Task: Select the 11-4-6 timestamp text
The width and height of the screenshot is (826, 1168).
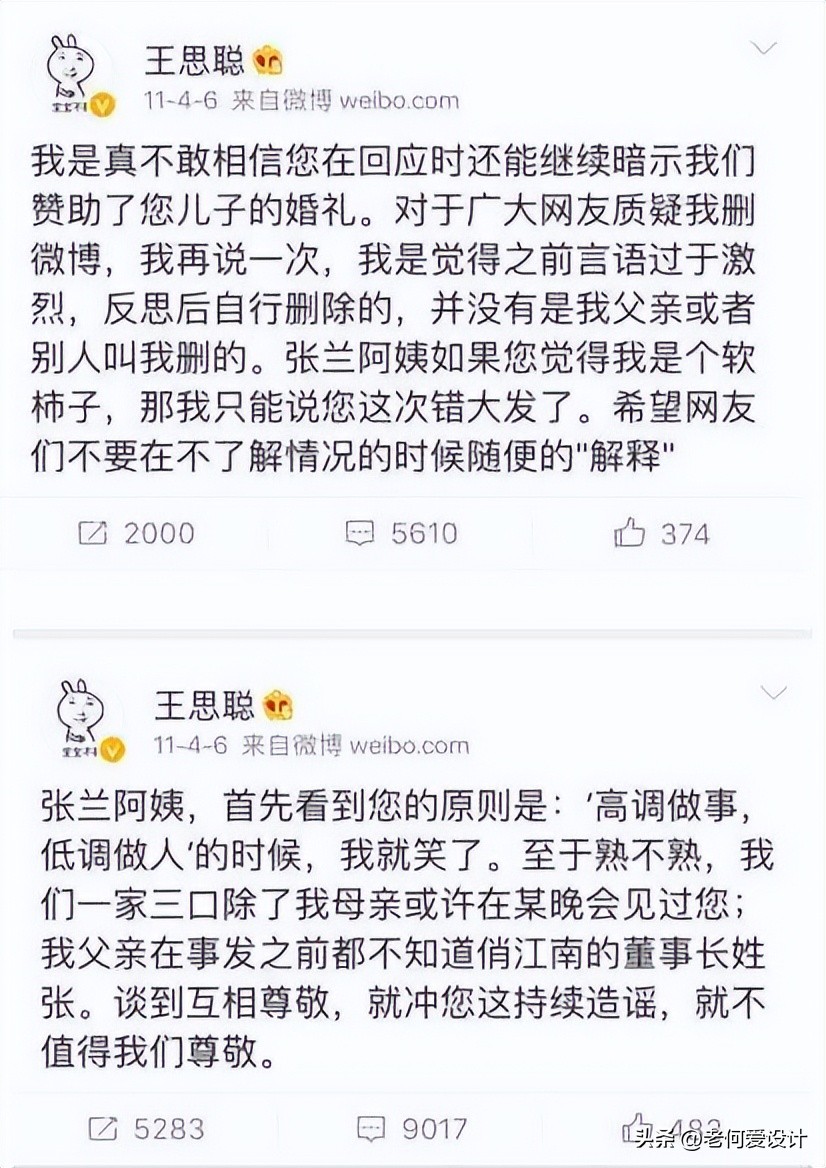Action: [181, 100]
